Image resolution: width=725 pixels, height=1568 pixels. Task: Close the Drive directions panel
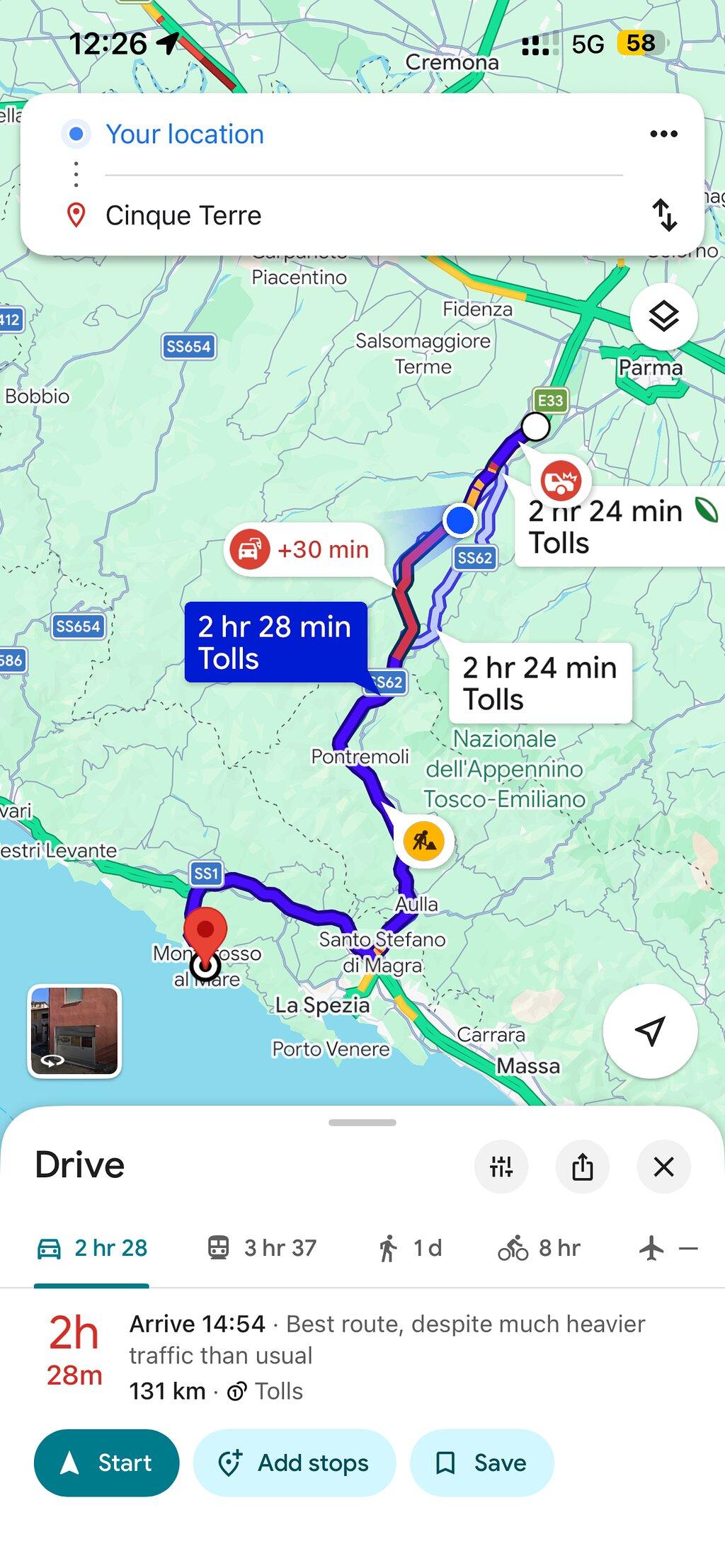(663, 1166)
